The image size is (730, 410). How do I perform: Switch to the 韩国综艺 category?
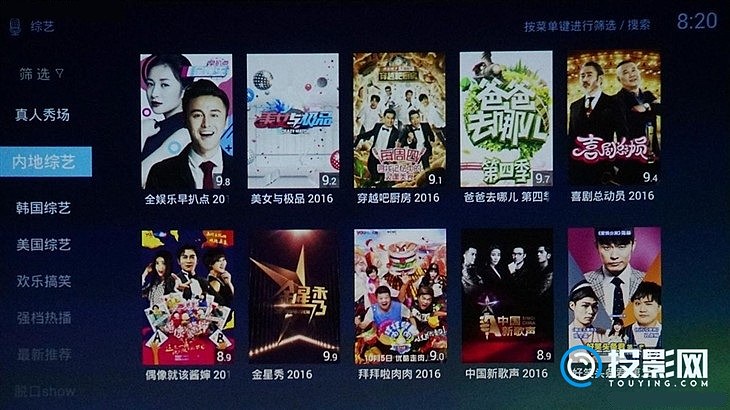[42, 208]
